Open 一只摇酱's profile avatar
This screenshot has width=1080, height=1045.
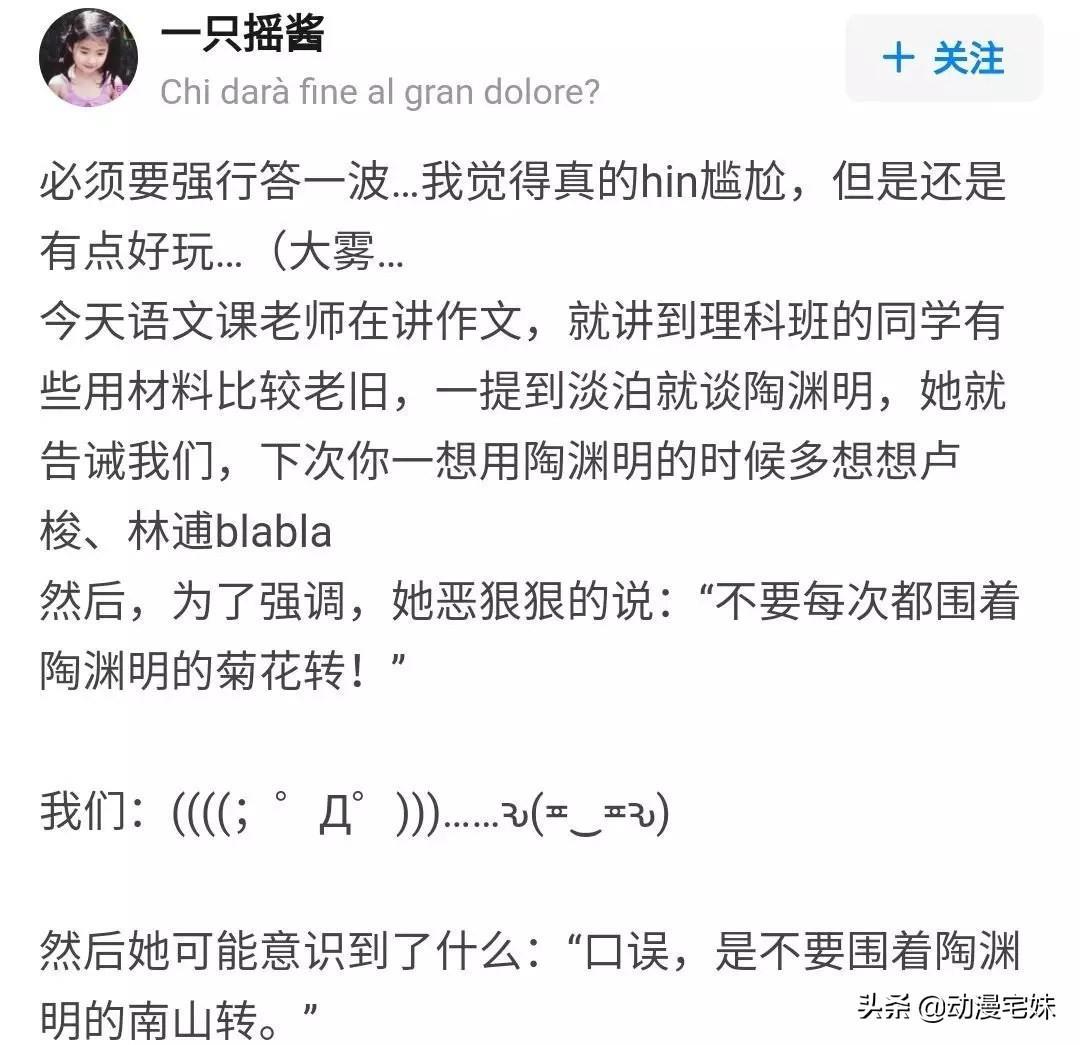click(x=88, y=59)
